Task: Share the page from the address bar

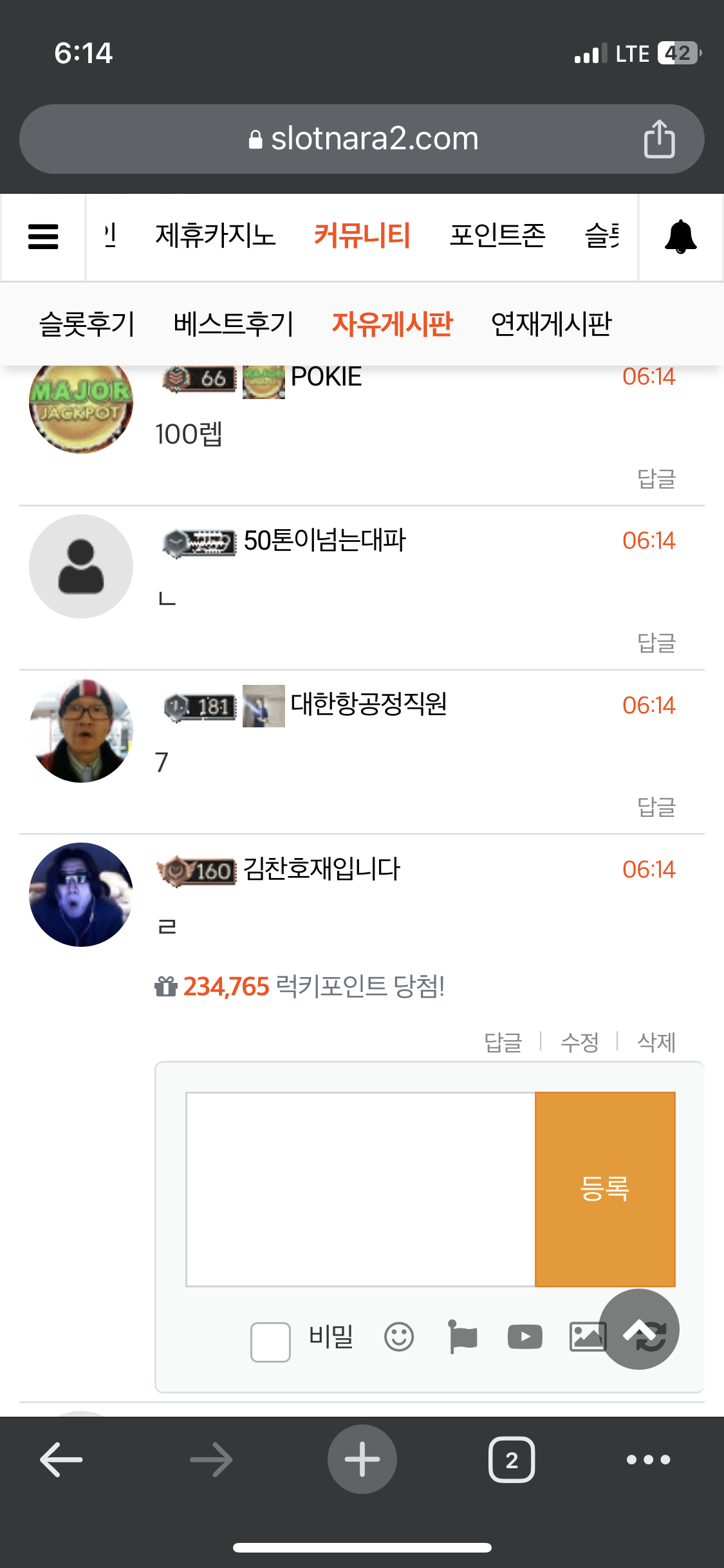Action: click(x=659, y=138)
